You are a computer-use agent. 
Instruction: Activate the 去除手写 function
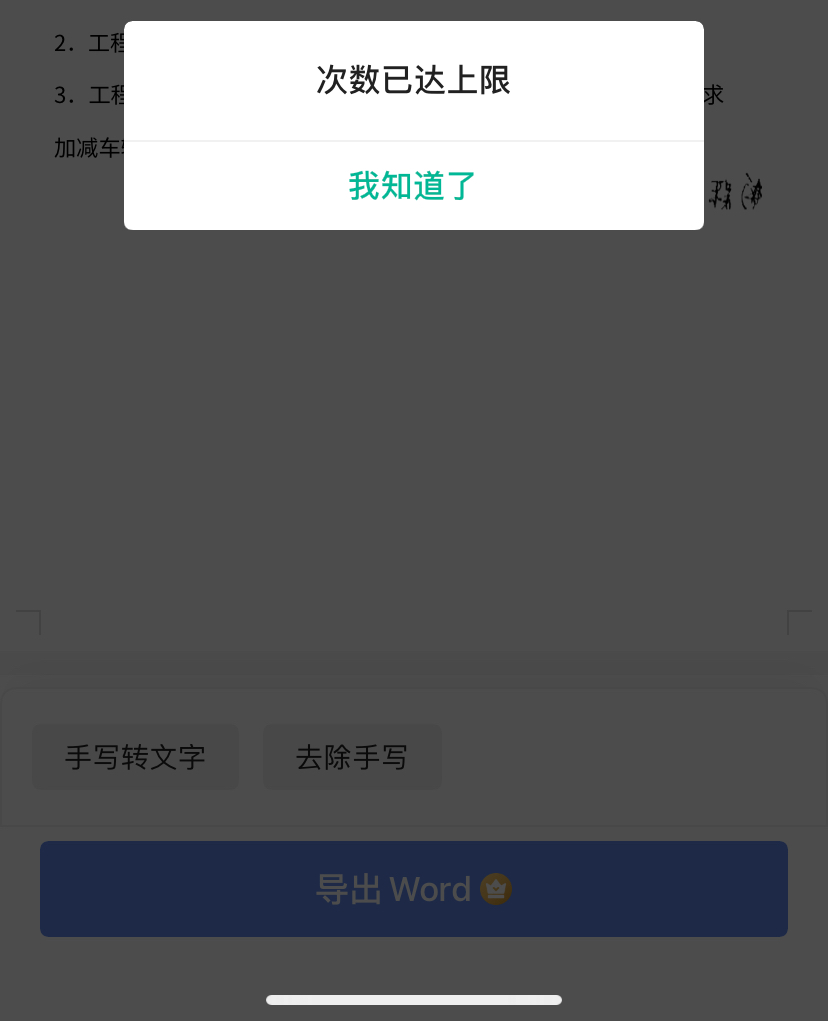coord(352,757)
